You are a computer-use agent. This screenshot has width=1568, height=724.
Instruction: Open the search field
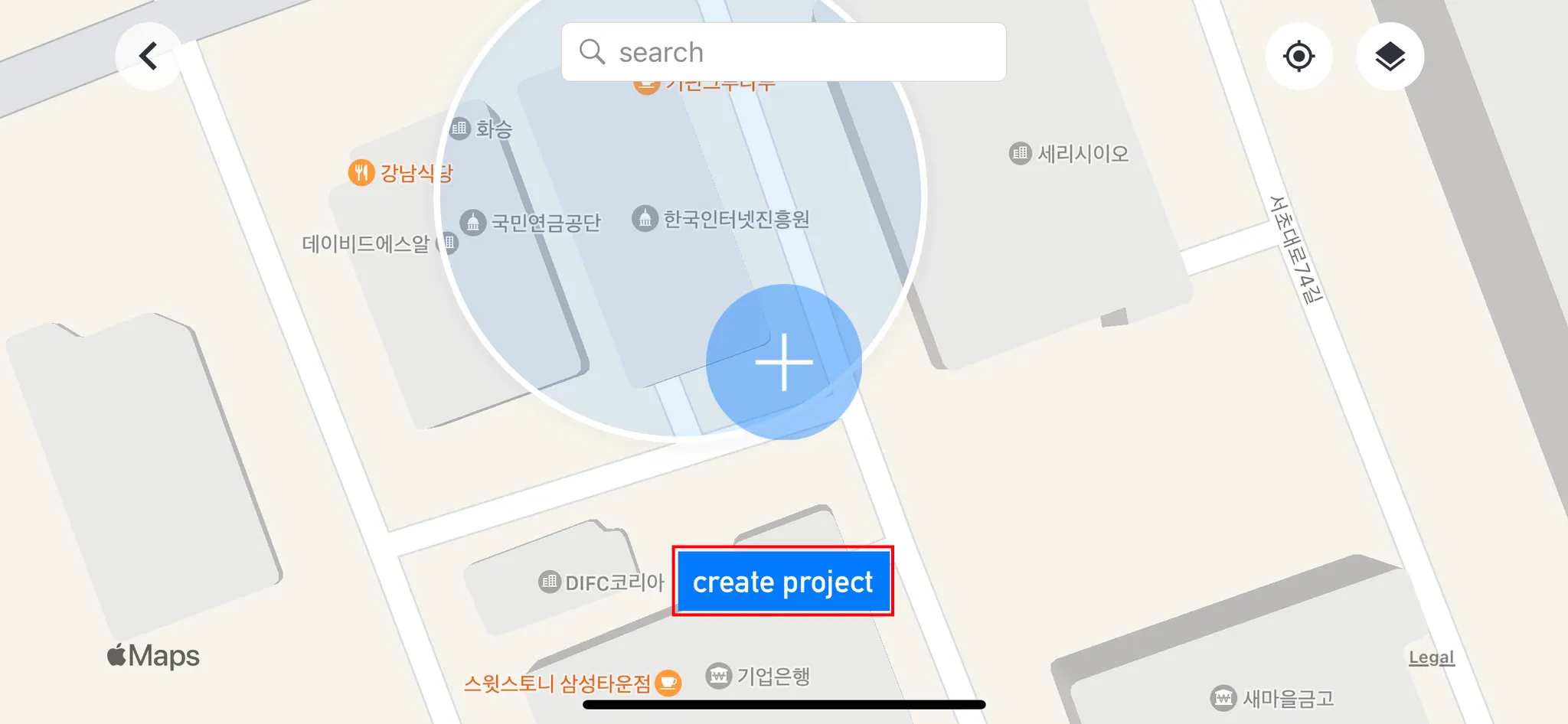coord(783,52)
